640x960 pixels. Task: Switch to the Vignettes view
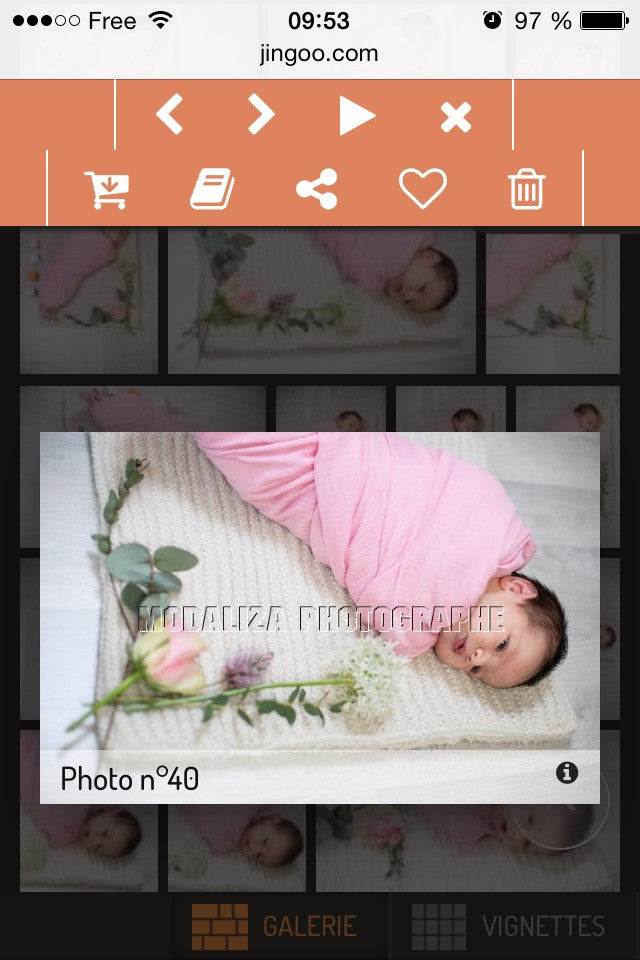point(509,926)
